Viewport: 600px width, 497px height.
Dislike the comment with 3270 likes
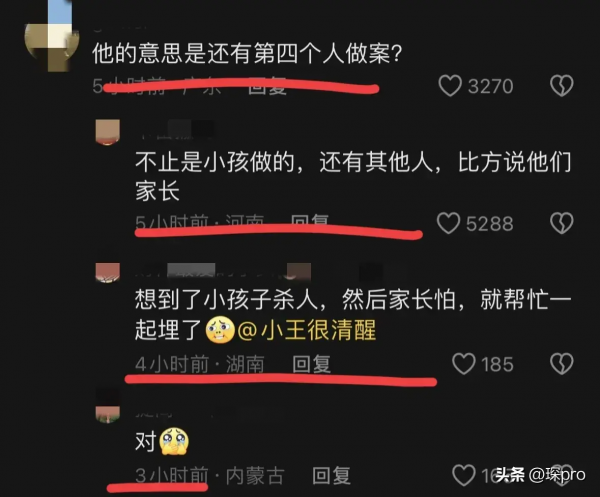565,86
